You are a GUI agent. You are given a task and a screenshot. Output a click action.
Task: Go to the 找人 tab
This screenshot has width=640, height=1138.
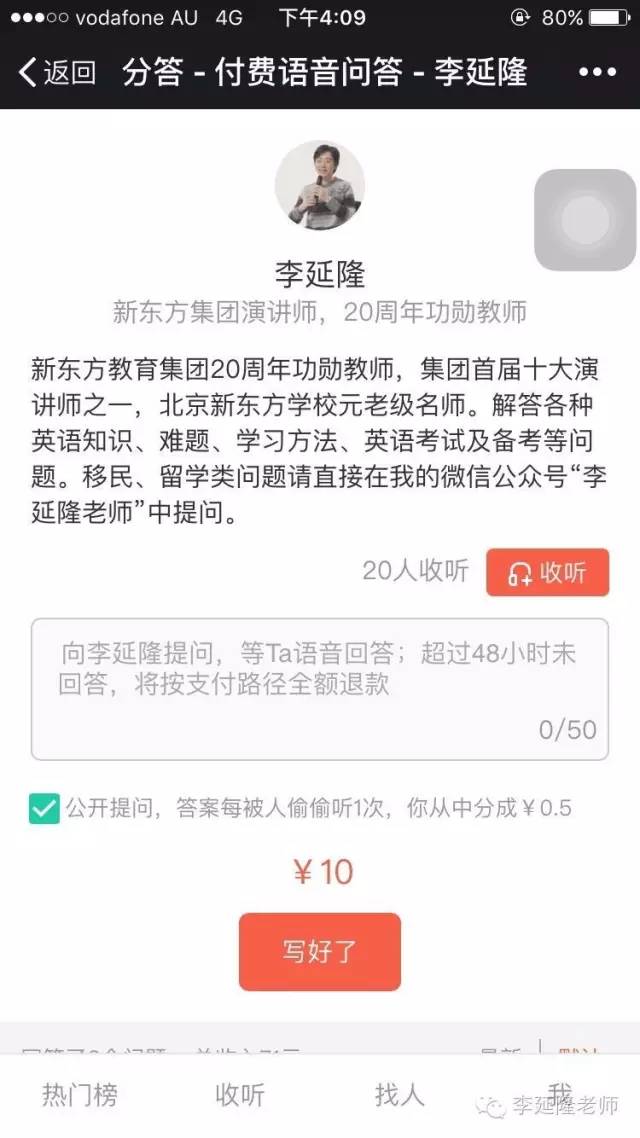point(400,1095)
